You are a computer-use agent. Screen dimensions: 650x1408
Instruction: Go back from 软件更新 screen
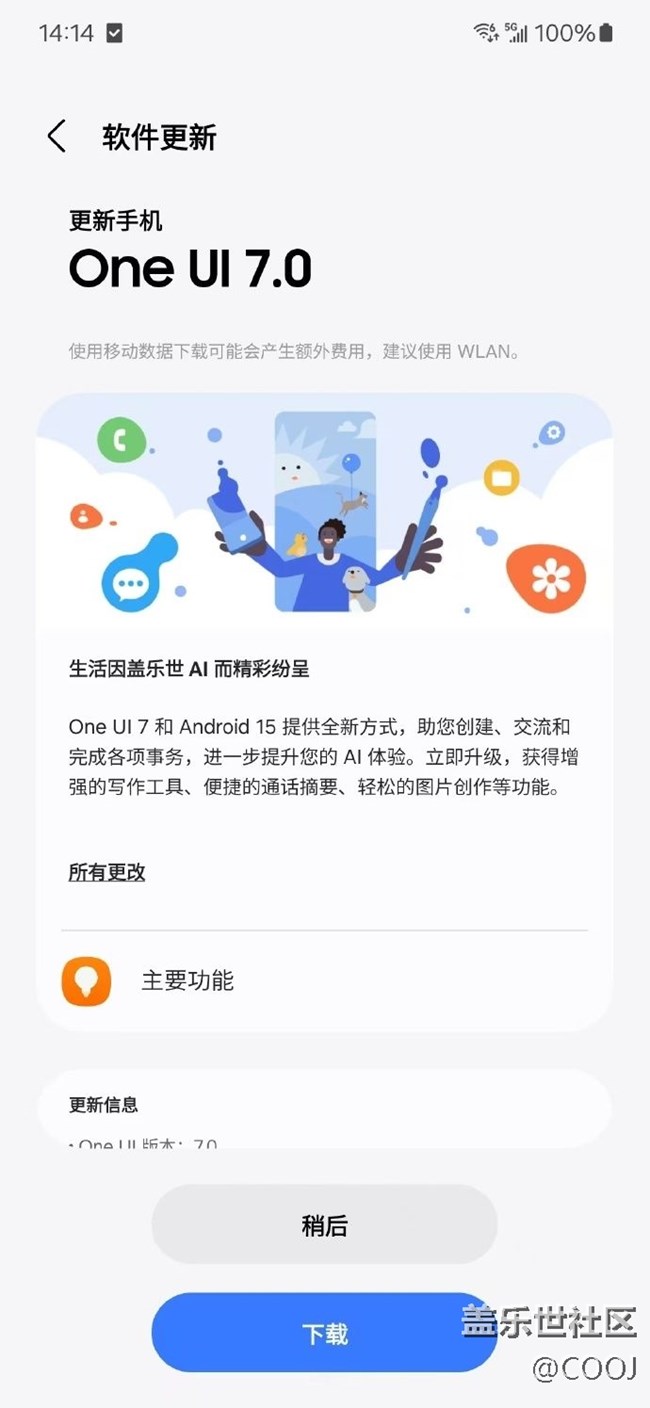pos(57,137)
